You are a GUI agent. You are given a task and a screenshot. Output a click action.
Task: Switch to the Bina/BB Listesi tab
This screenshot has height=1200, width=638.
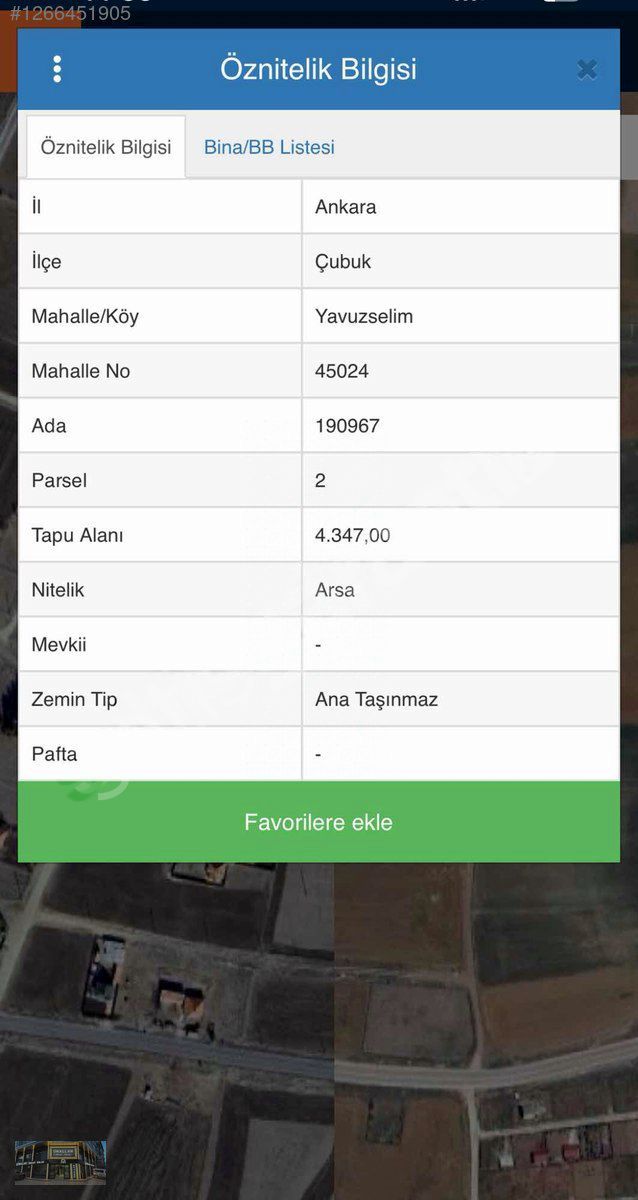(x=269, y=147)
